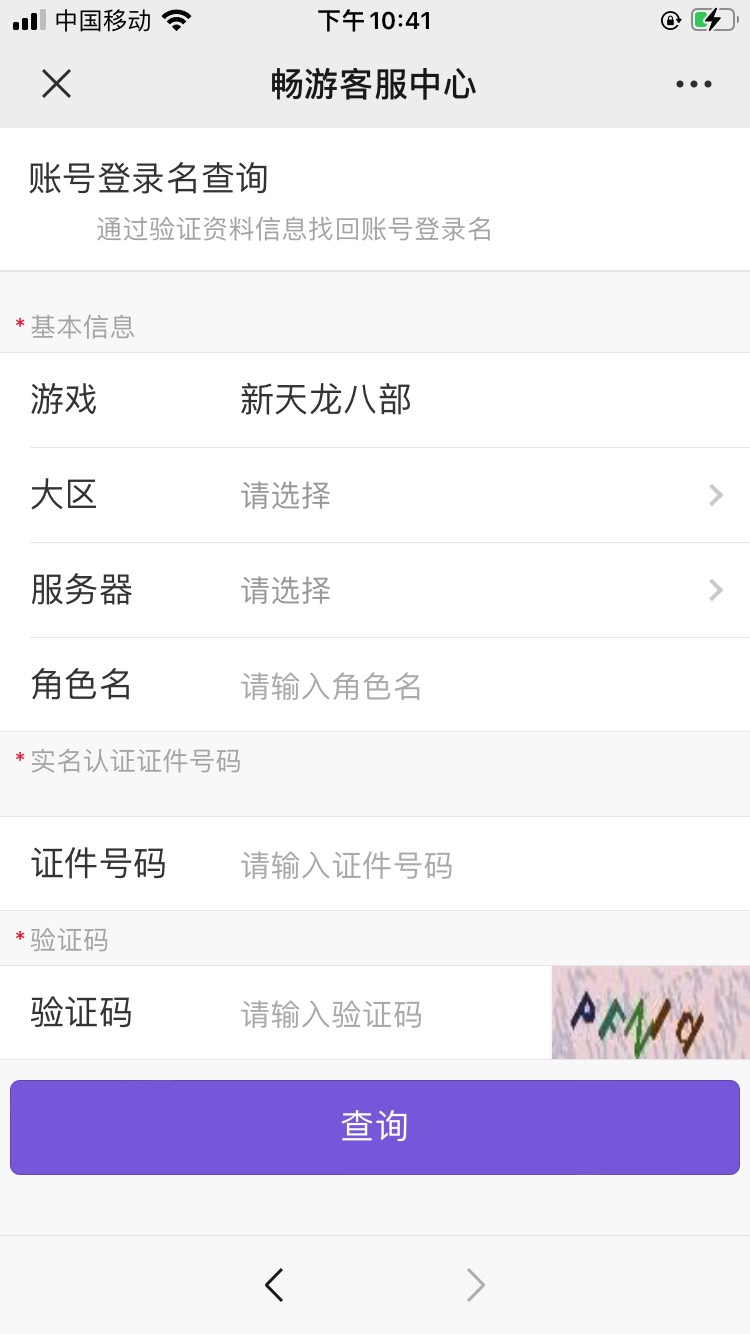Focus the 证件号码 input field
Viewport: 750px width, 1334px height.
[480, 865]
